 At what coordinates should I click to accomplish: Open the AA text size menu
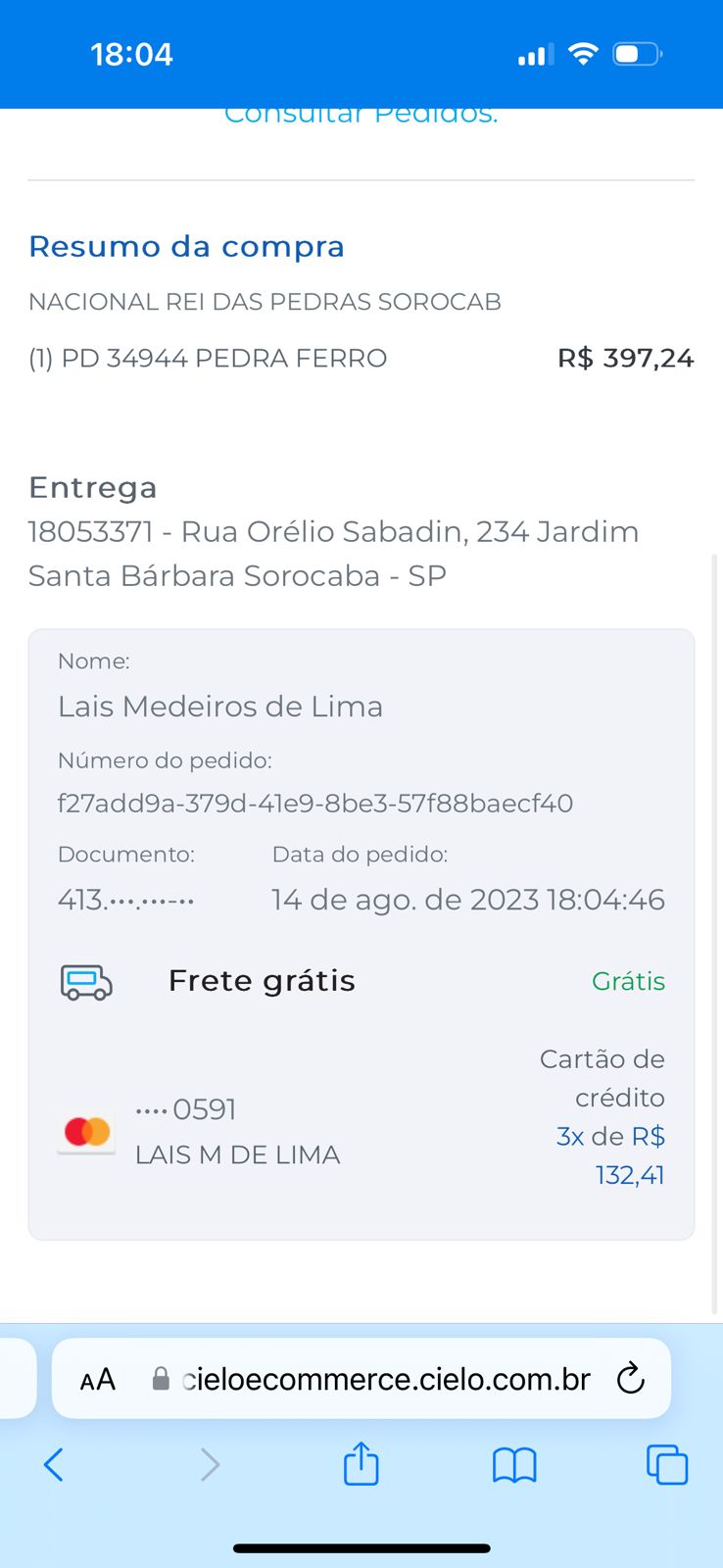pyautogui.click(x=98, y=1380)
